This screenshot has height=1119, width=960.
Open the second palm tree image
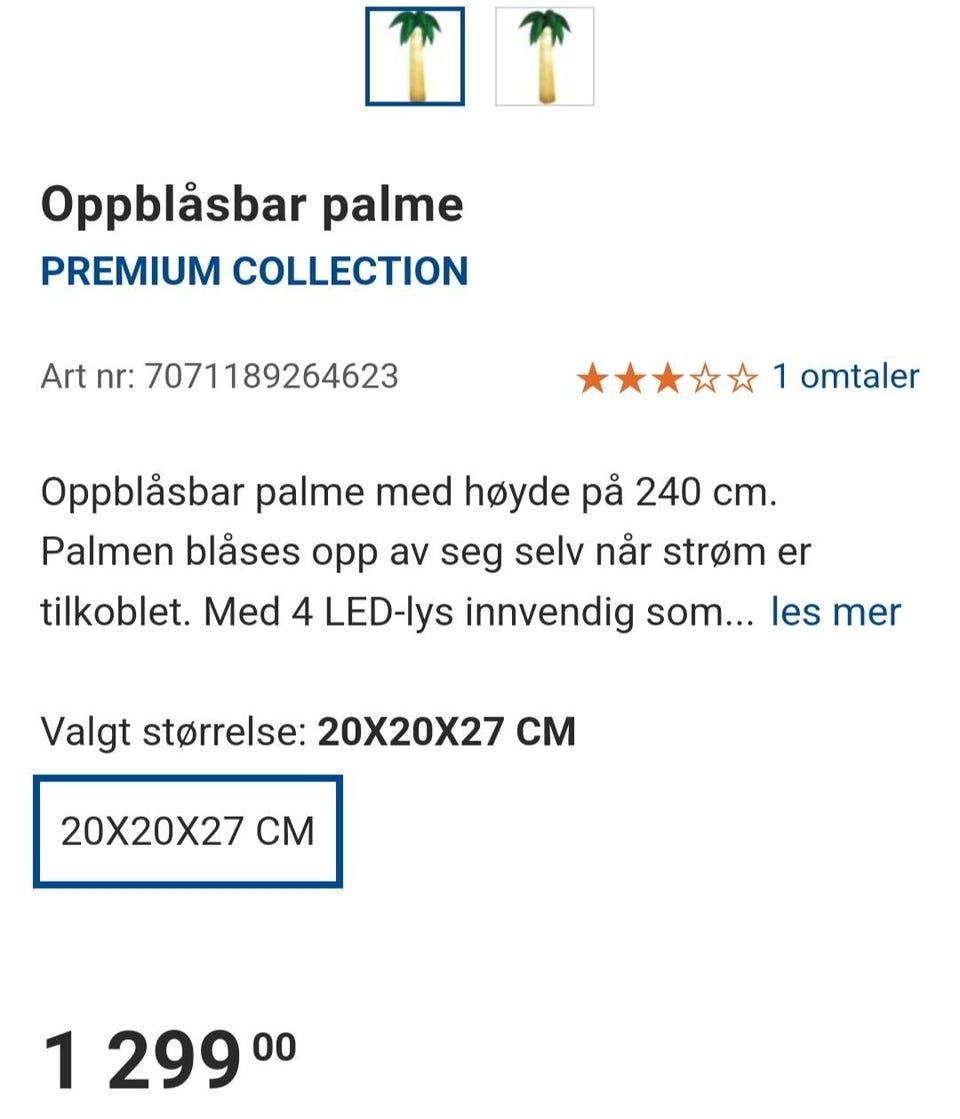pyautogui.click(x=543, y=56)
